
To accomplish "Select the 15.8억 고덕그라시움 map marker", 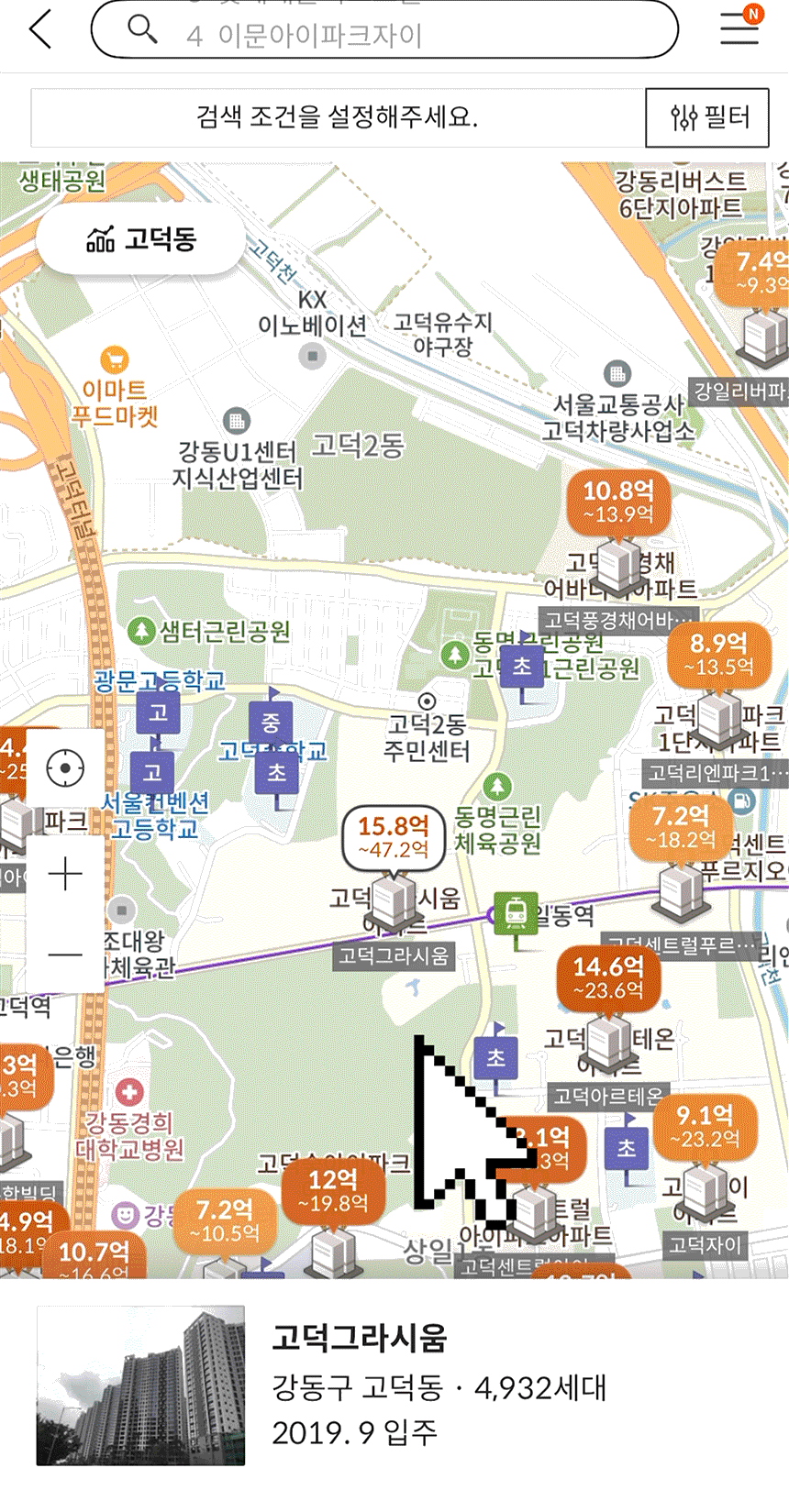I will [394, 837].
